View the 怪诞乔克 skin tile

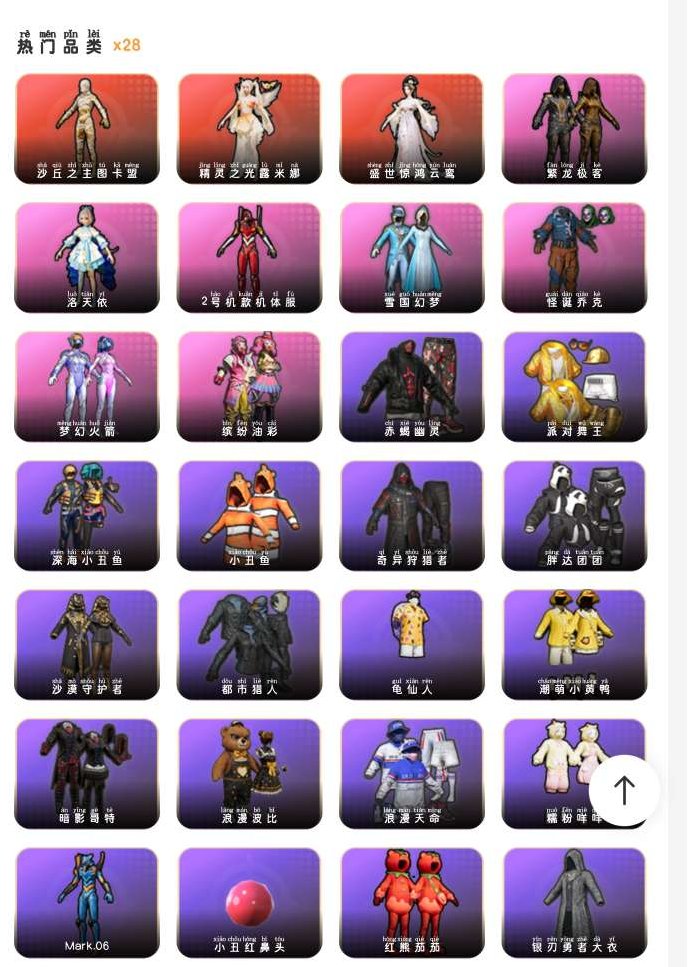[x=574, y=257]
